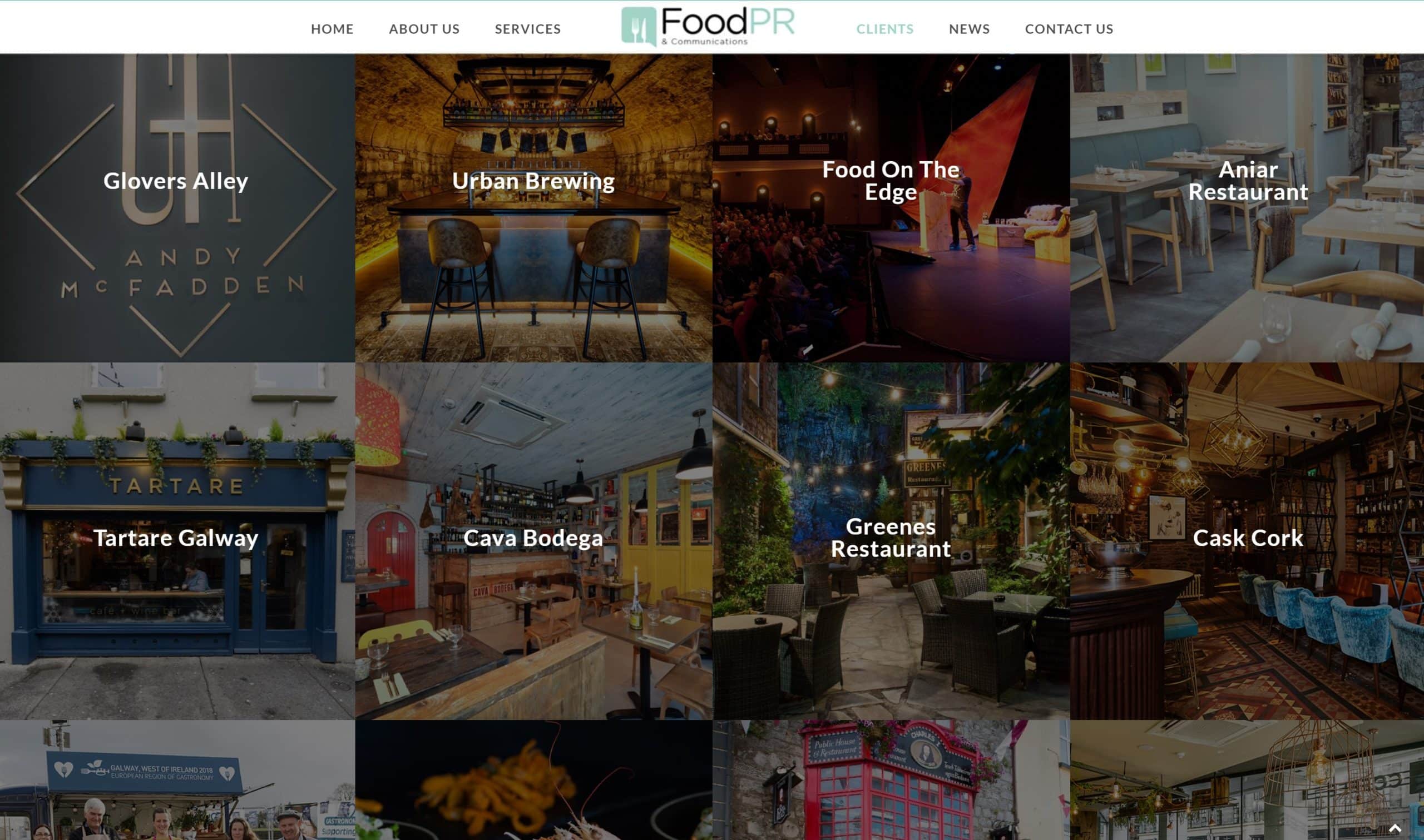This screenshot has height=840, width=1424.
Task: View the Cask Cork client
Action: coord(1247,538)
